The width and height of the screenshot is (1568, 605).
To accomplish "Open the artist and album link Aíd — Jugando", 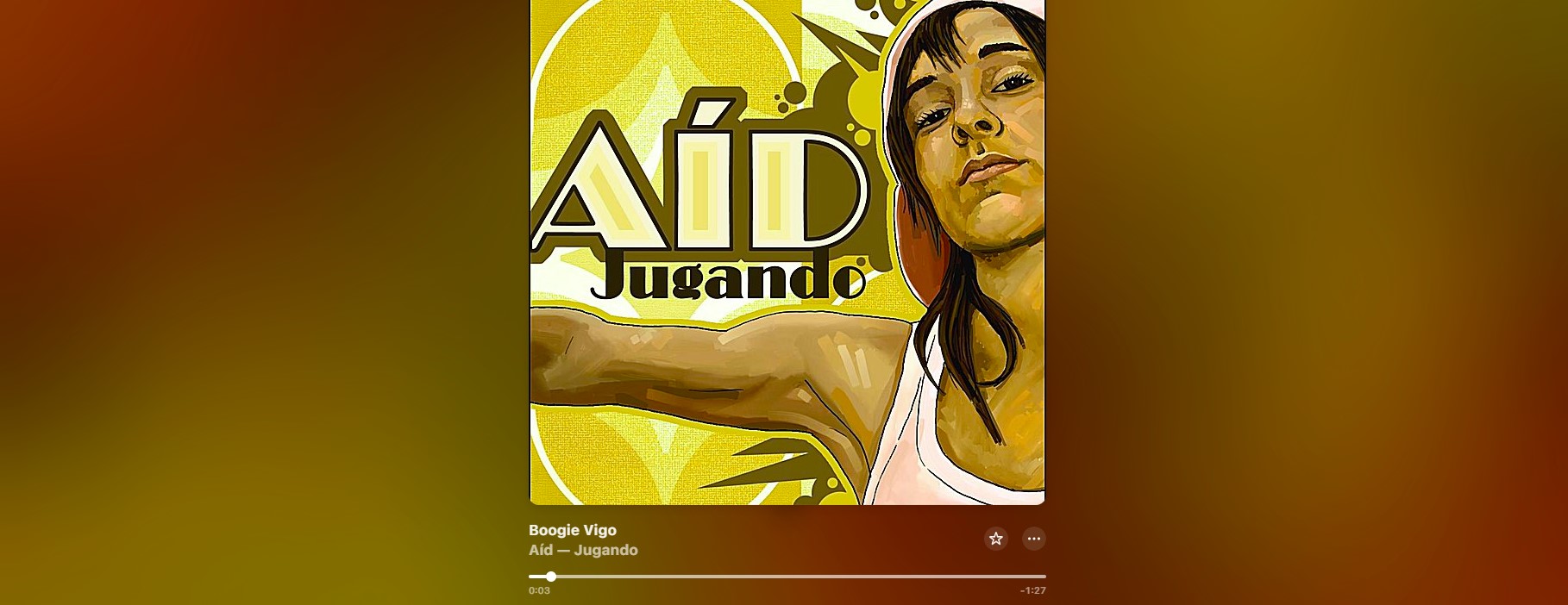I will click(x=583, y=550).
